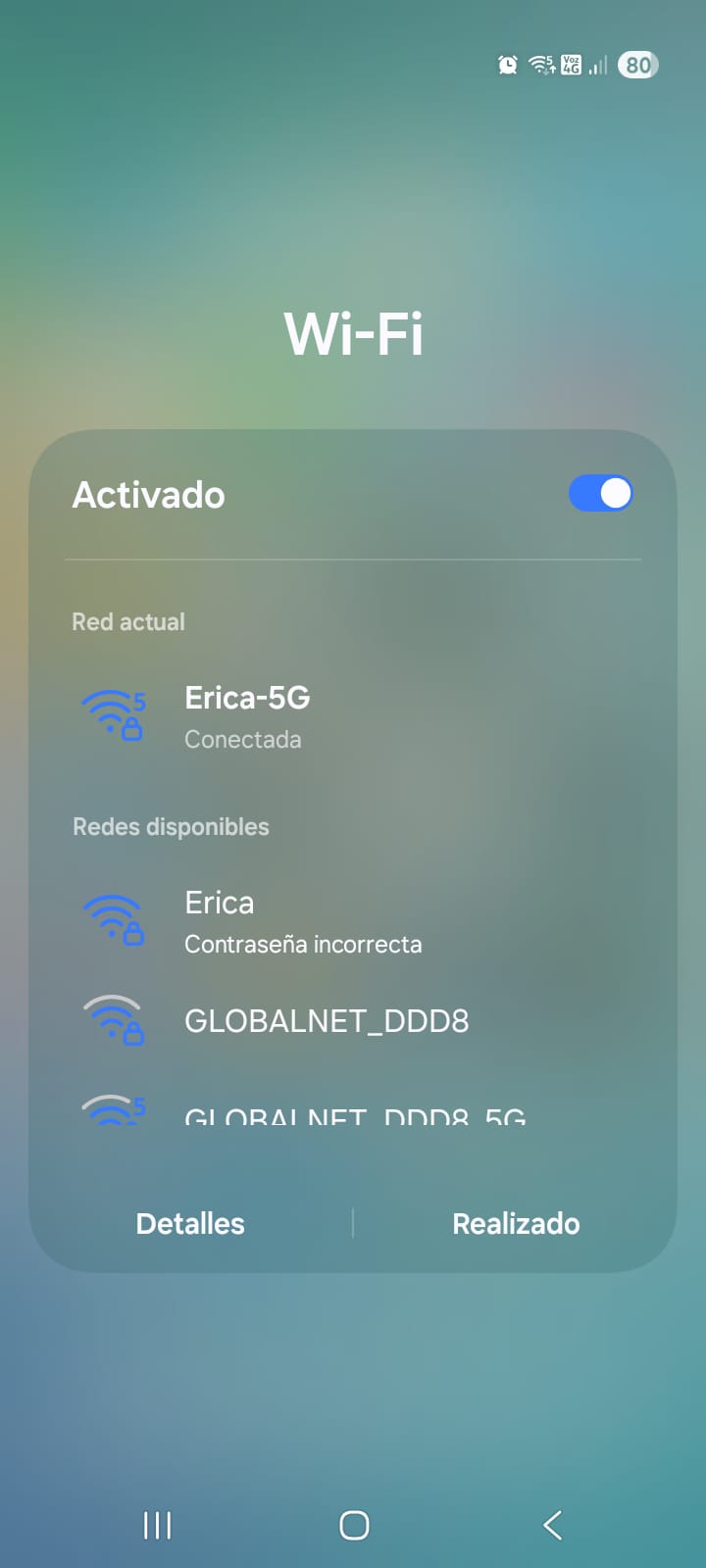Image resolution: width=706 pixels, height=1568 pixels.
Task: Tap Realizado to close the panel
Action: point(516,1223)
